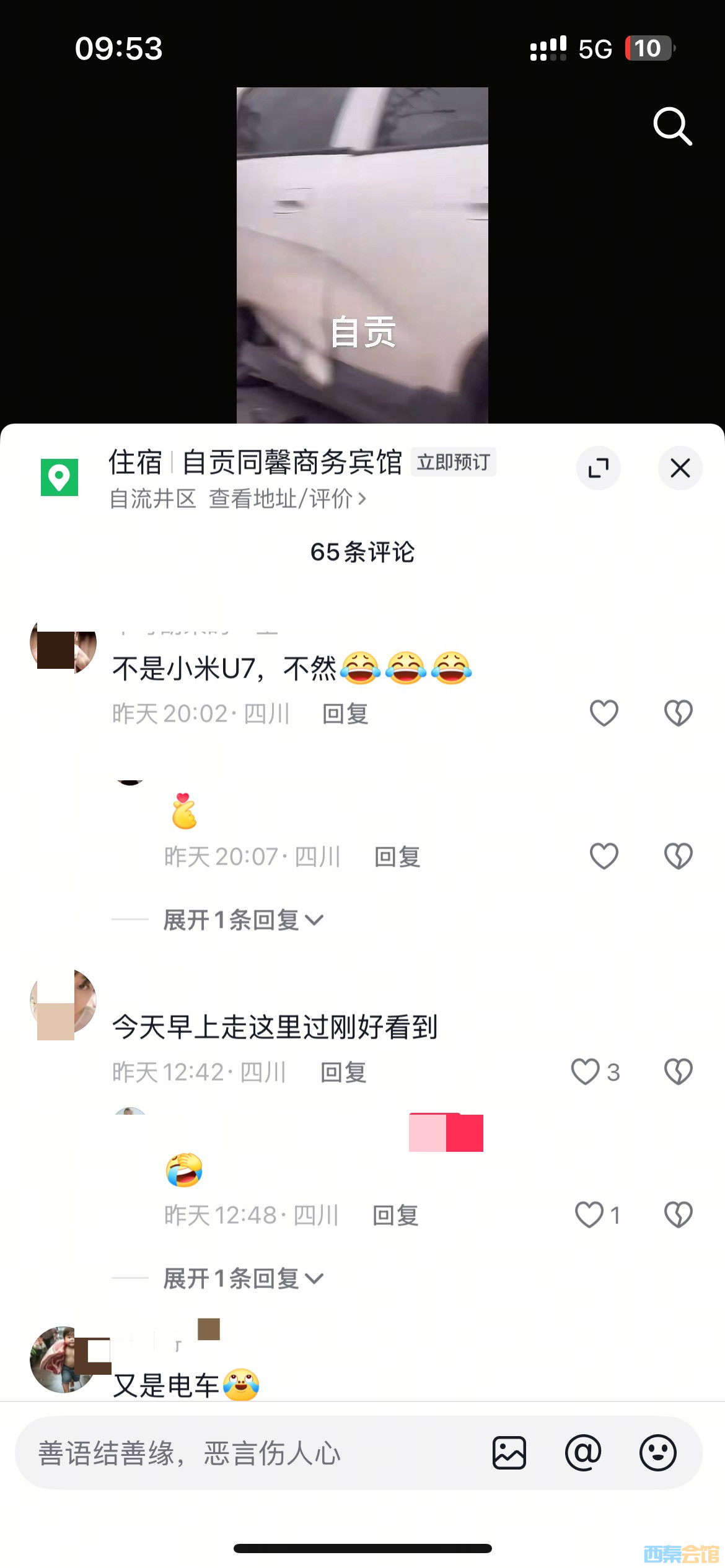Open 查看地址/评价 hotel details link
Image resolution: width=725 pixels, height=1568 pixels.
click(288, 499)
